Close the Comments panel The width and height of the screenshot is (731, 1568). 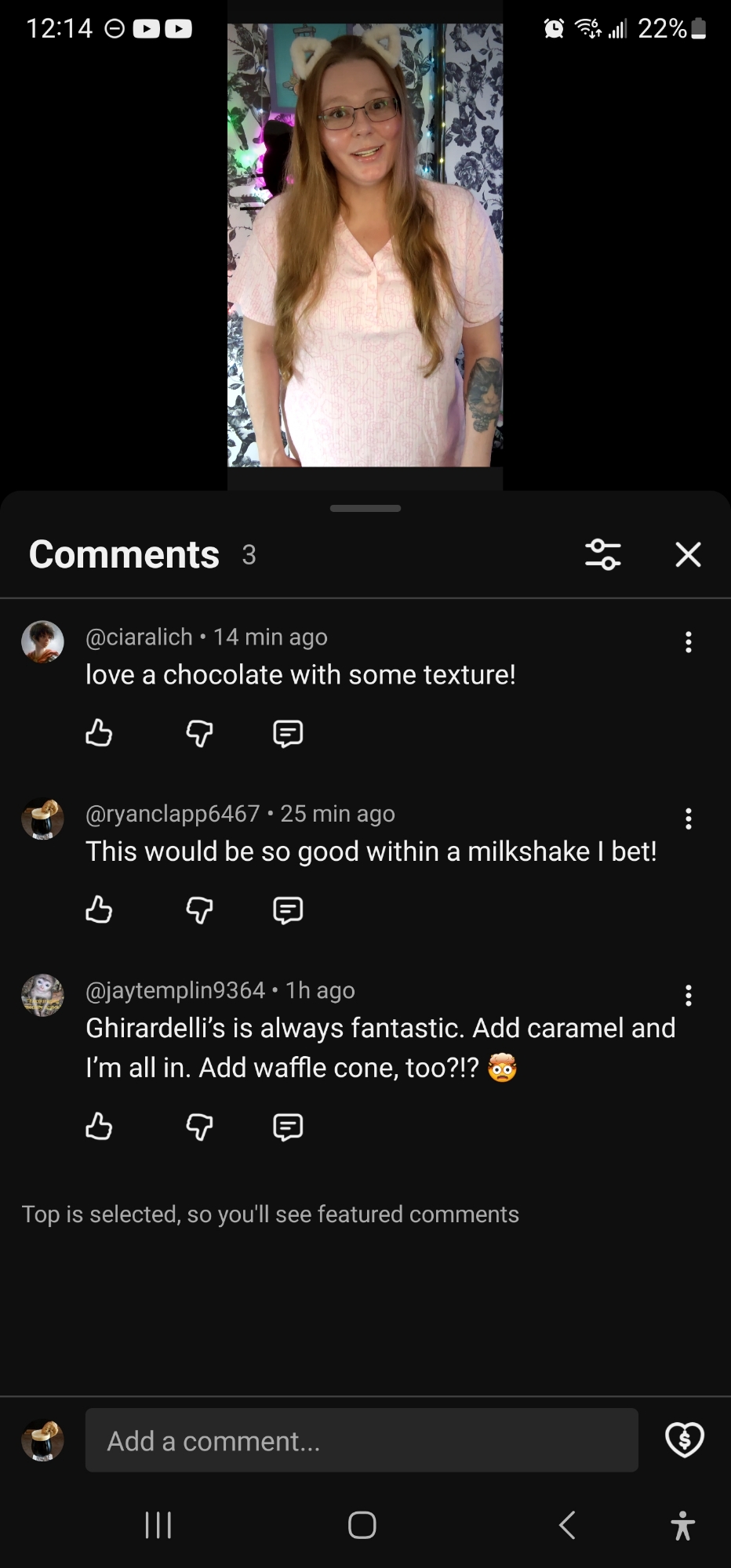point(688,554)
